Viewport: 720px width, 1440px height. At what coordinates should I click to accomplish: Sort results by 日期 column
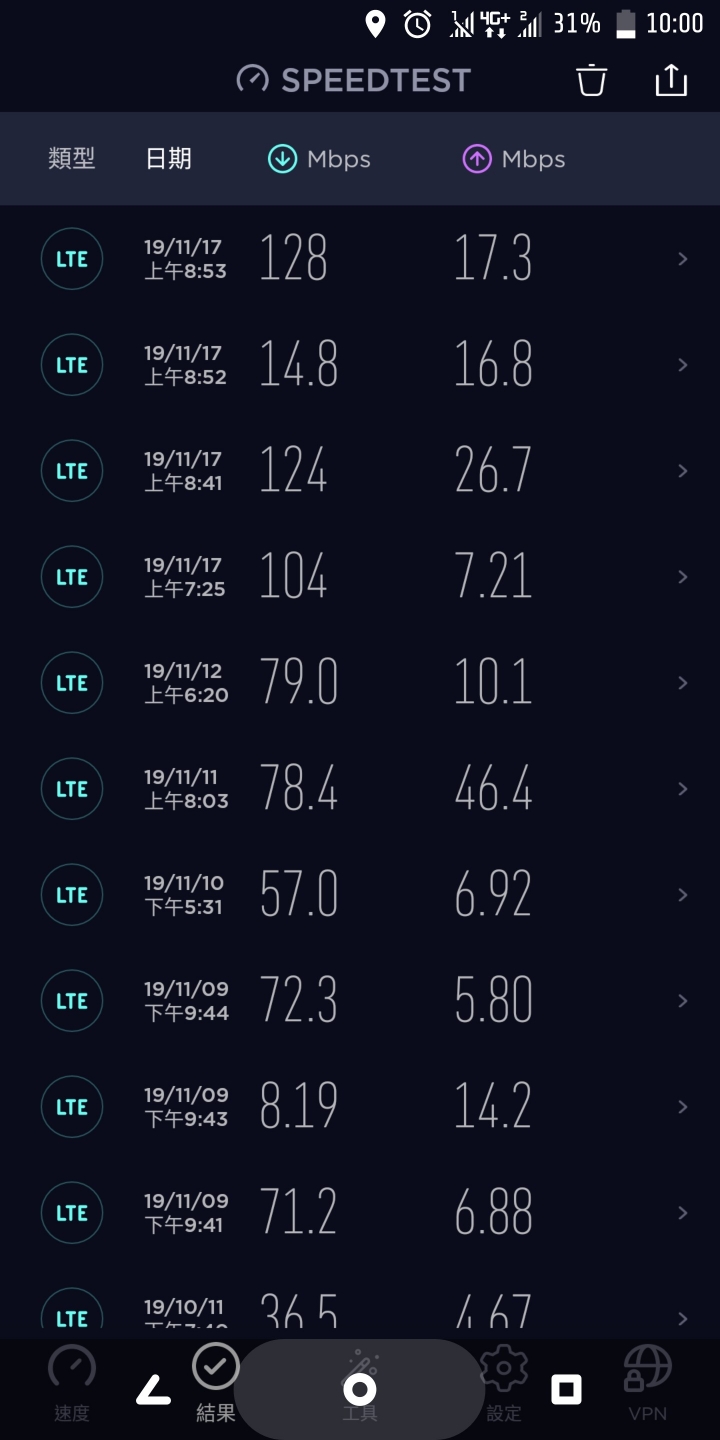(x=168, y=159)
